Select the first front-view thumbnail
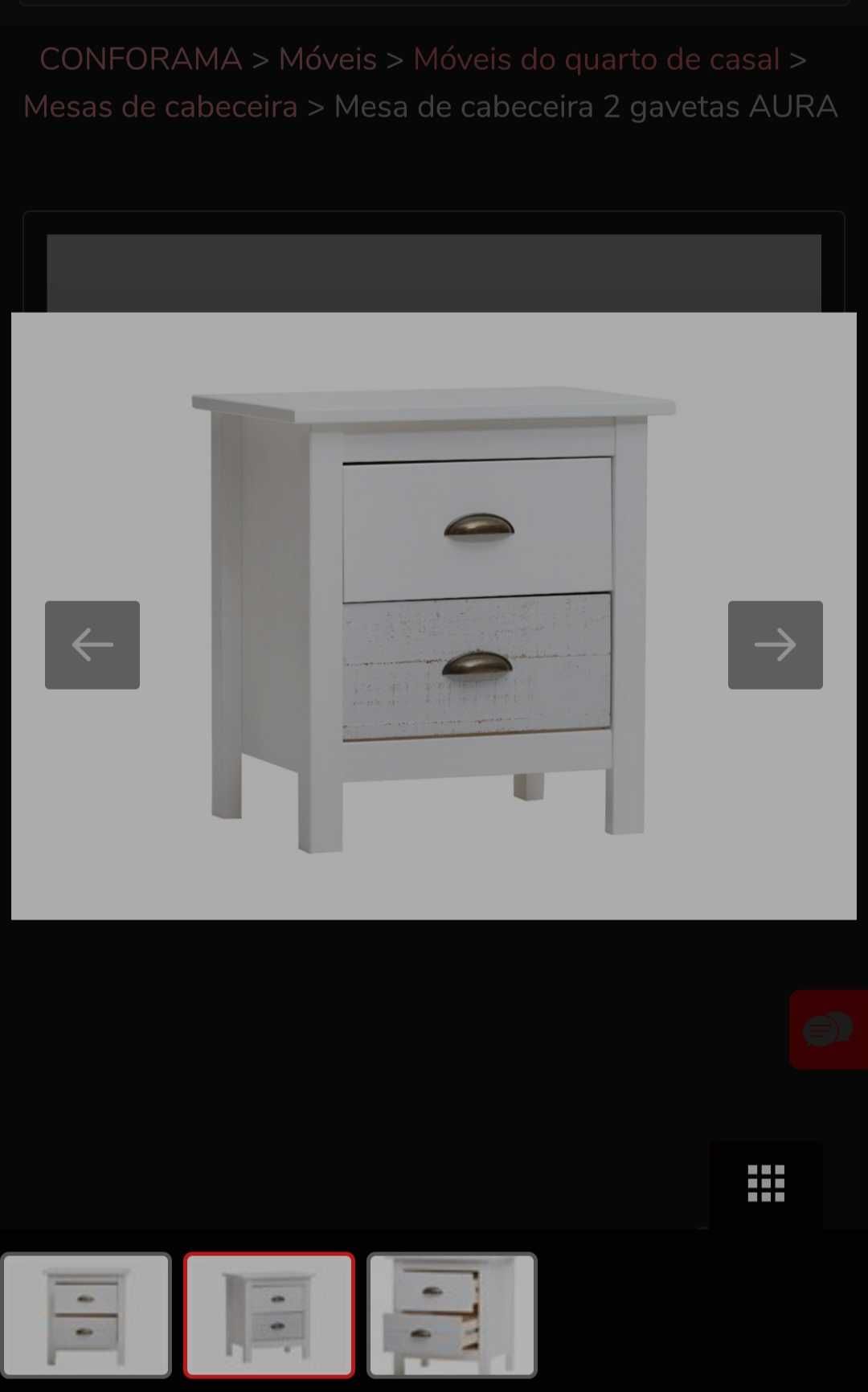Image resolution: width=868 pixels, height=1392 pixels. [x=86, y=1315]
